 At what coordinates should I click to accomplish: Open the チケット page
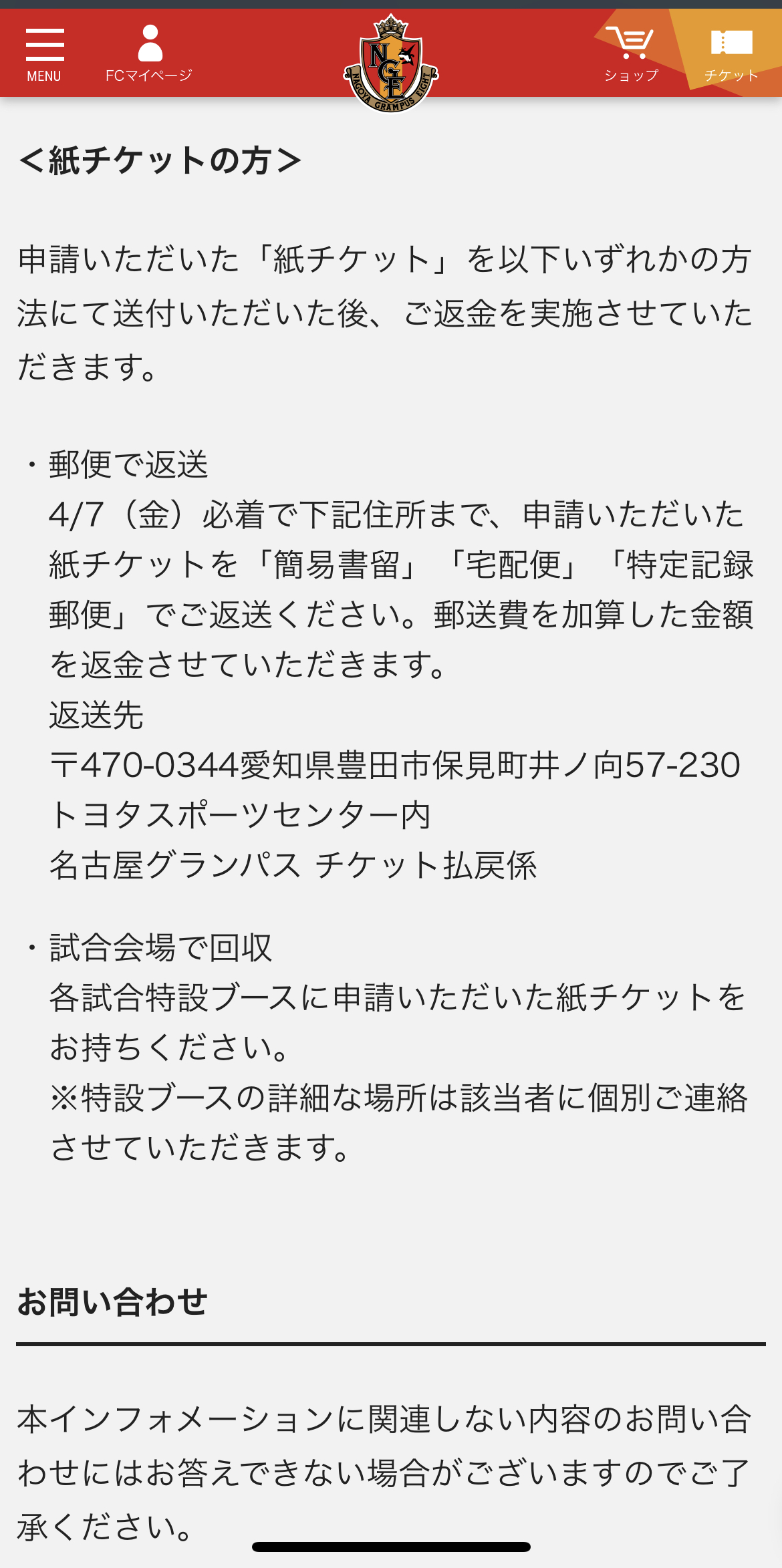pyautogui.click(x=731, y=55)
